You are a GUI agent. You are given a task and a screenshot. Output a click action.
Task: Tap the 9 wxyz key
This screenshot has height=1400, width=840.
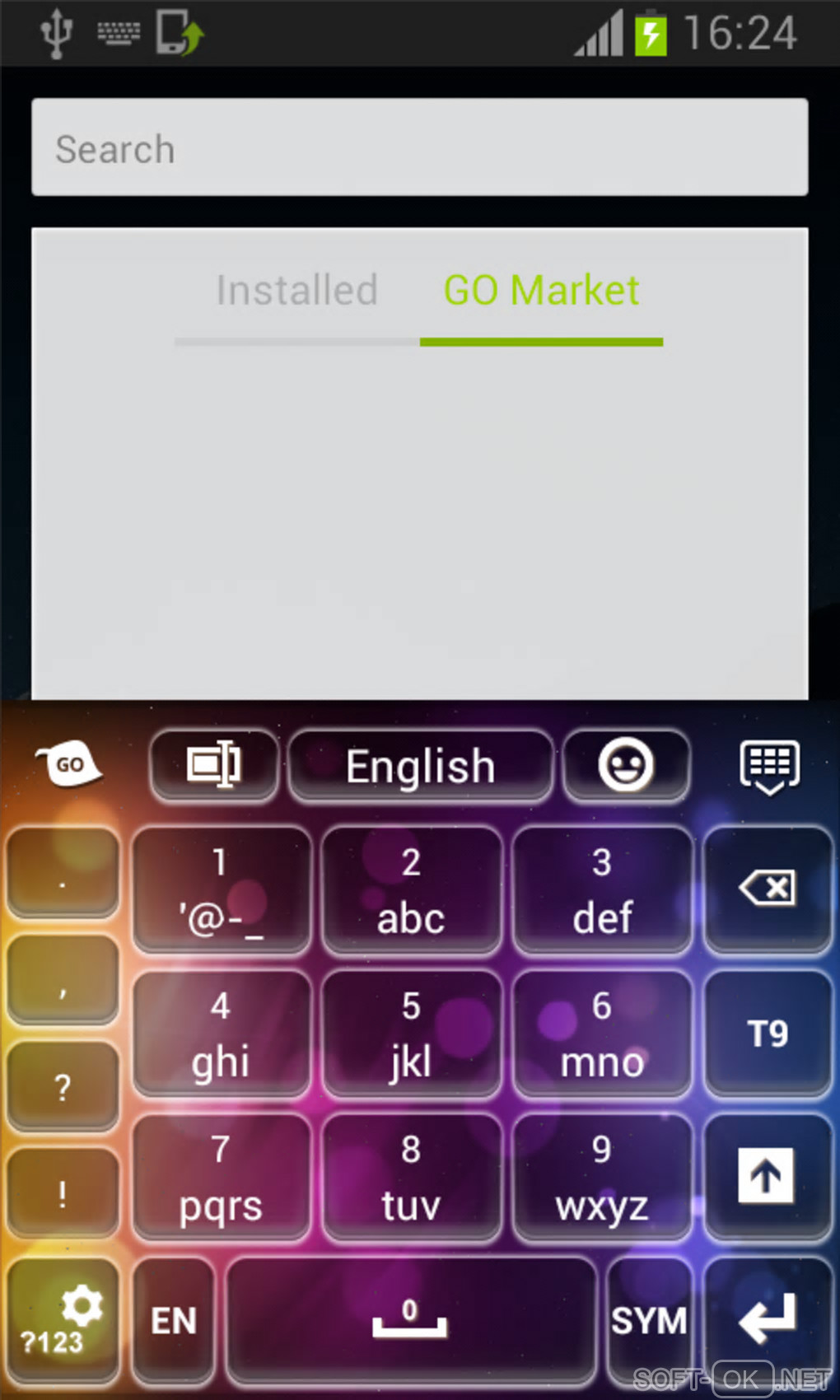[x=602, y=1178]
